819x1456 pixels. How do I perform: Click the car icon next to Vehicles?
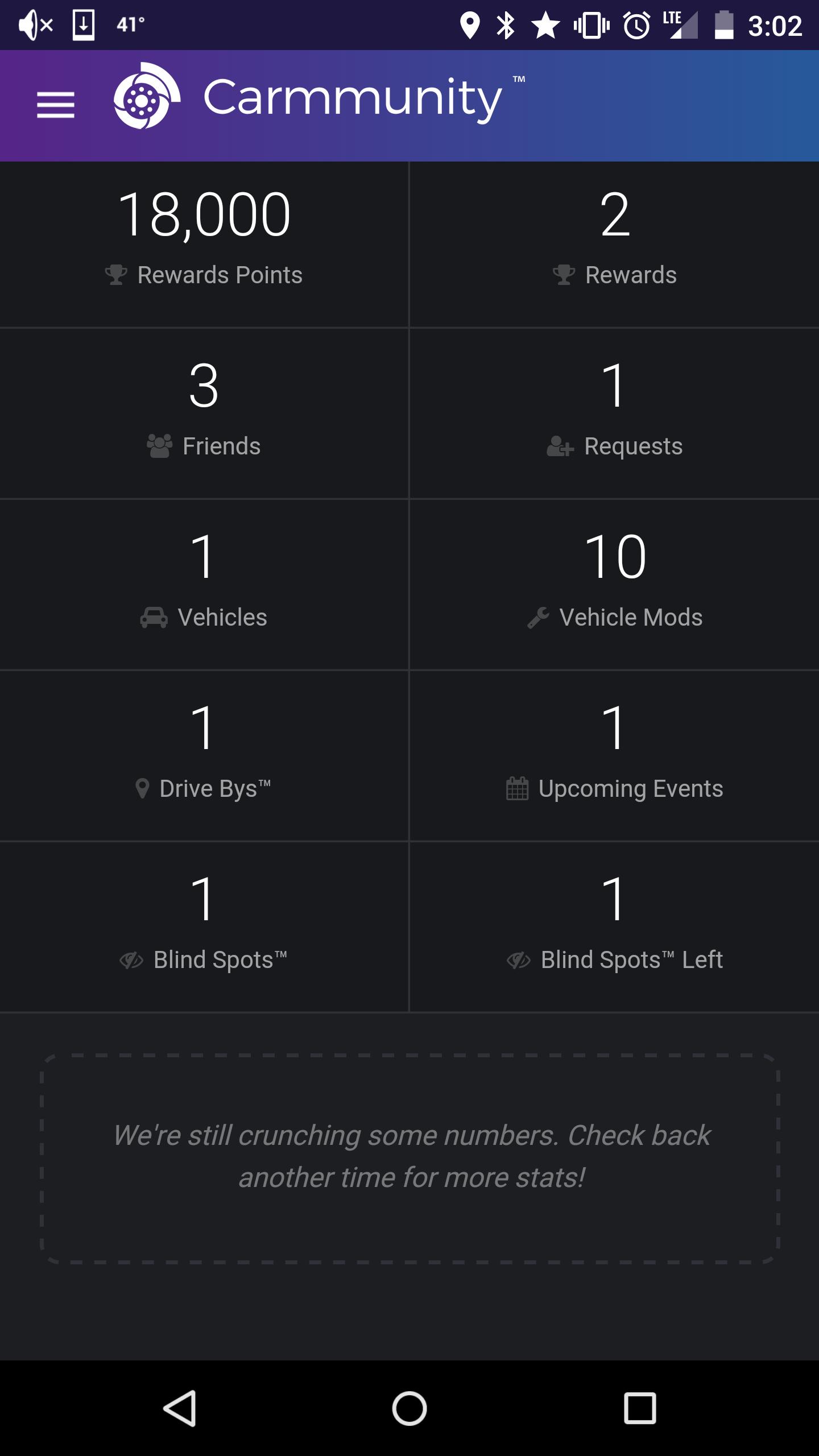[153, 618]
